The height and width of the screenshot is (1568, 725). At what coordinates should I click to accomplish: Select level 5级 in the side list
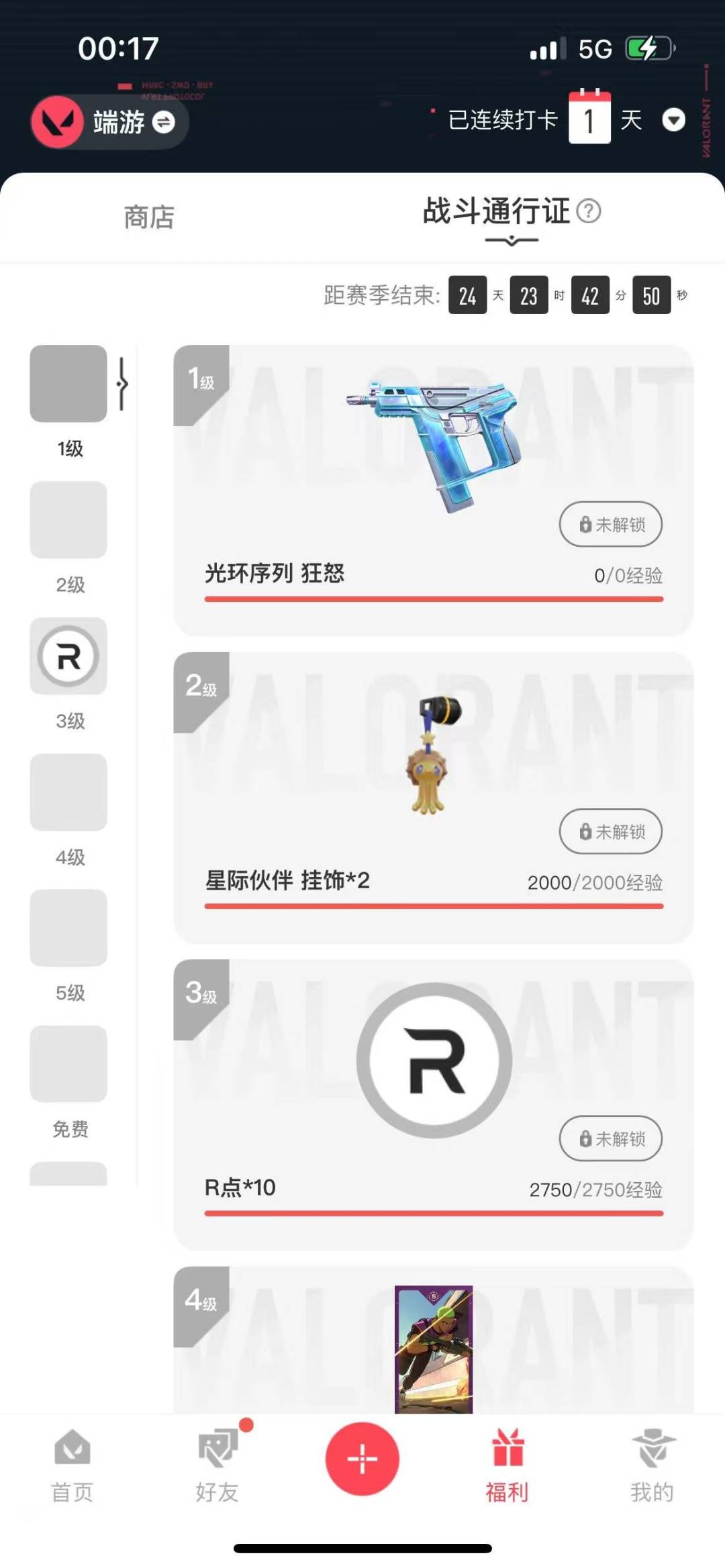point(68,929)
